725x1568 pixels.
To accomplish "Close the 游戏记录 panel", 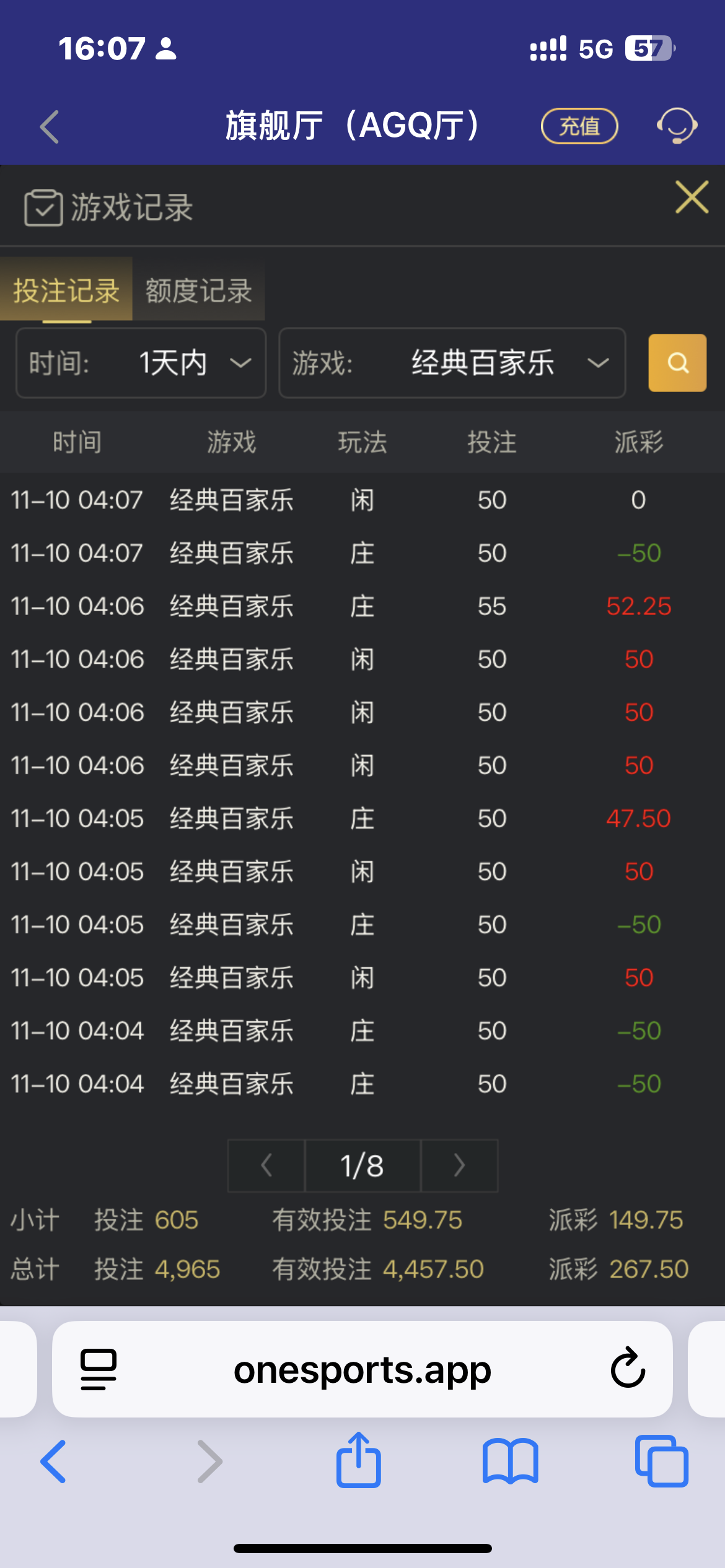I will coord(692,198).
